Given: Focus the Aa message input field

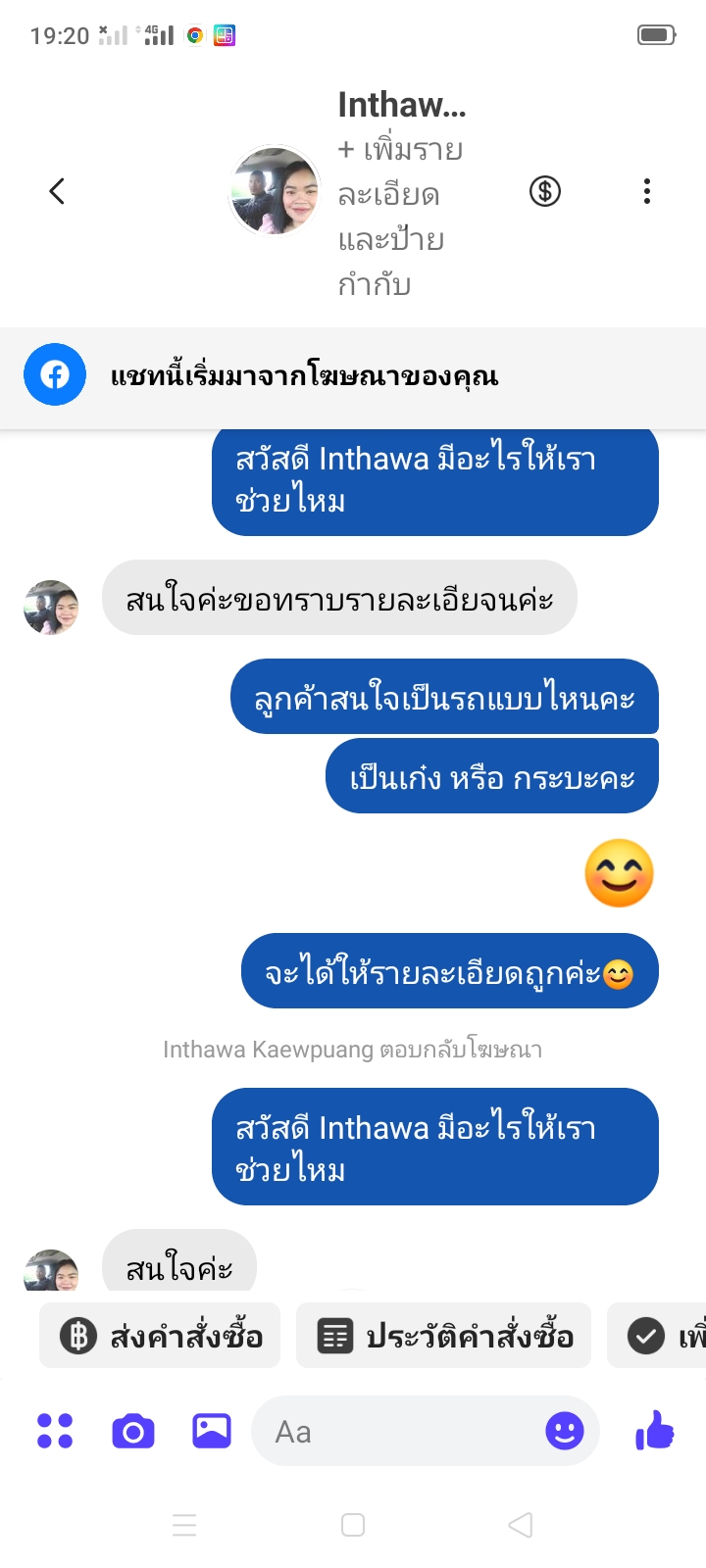Looking at the screenshot, I should (392, 1432).
